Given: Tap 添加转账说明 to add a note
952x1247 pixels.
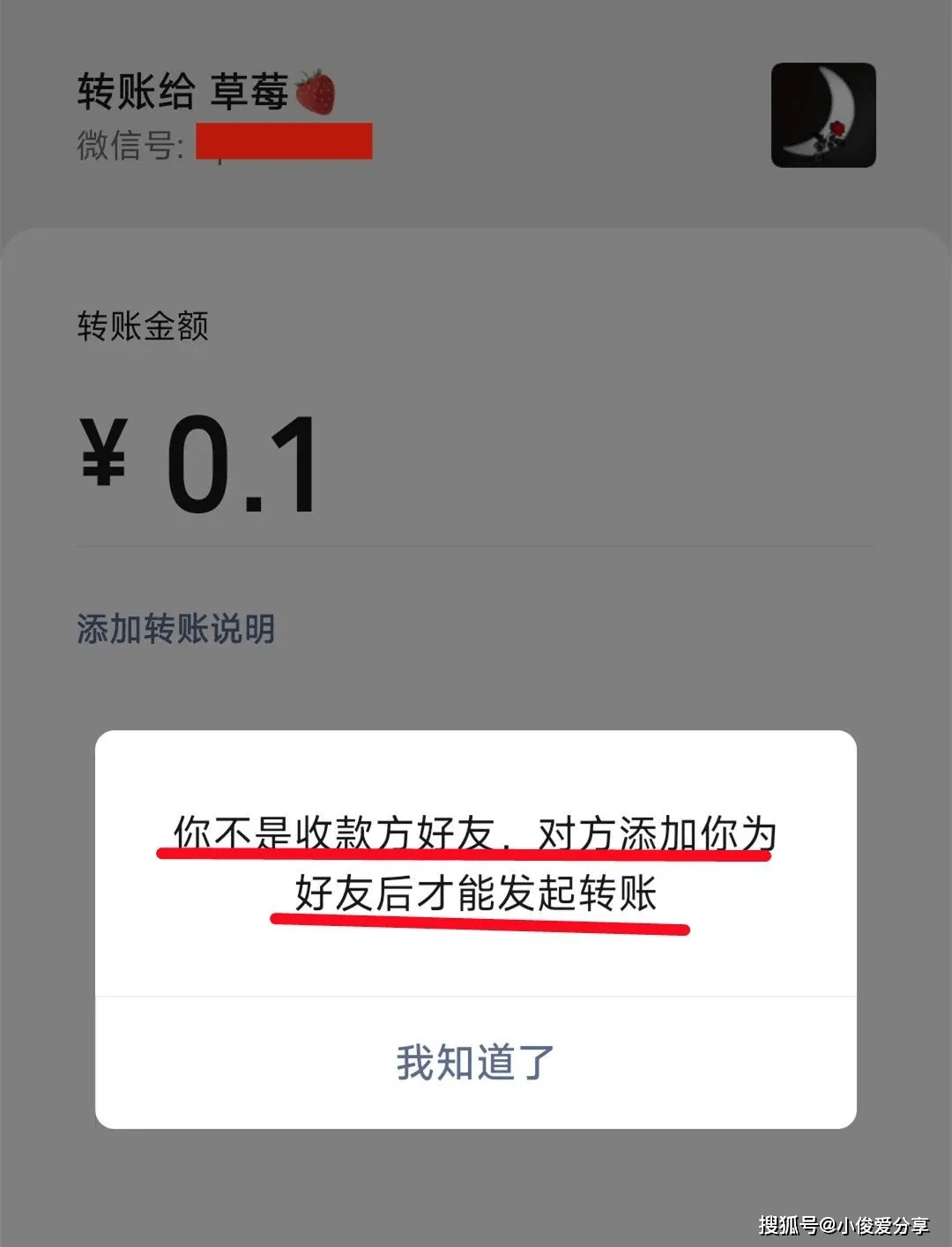Looking at the screenshot, I should [x=175, y=630].
